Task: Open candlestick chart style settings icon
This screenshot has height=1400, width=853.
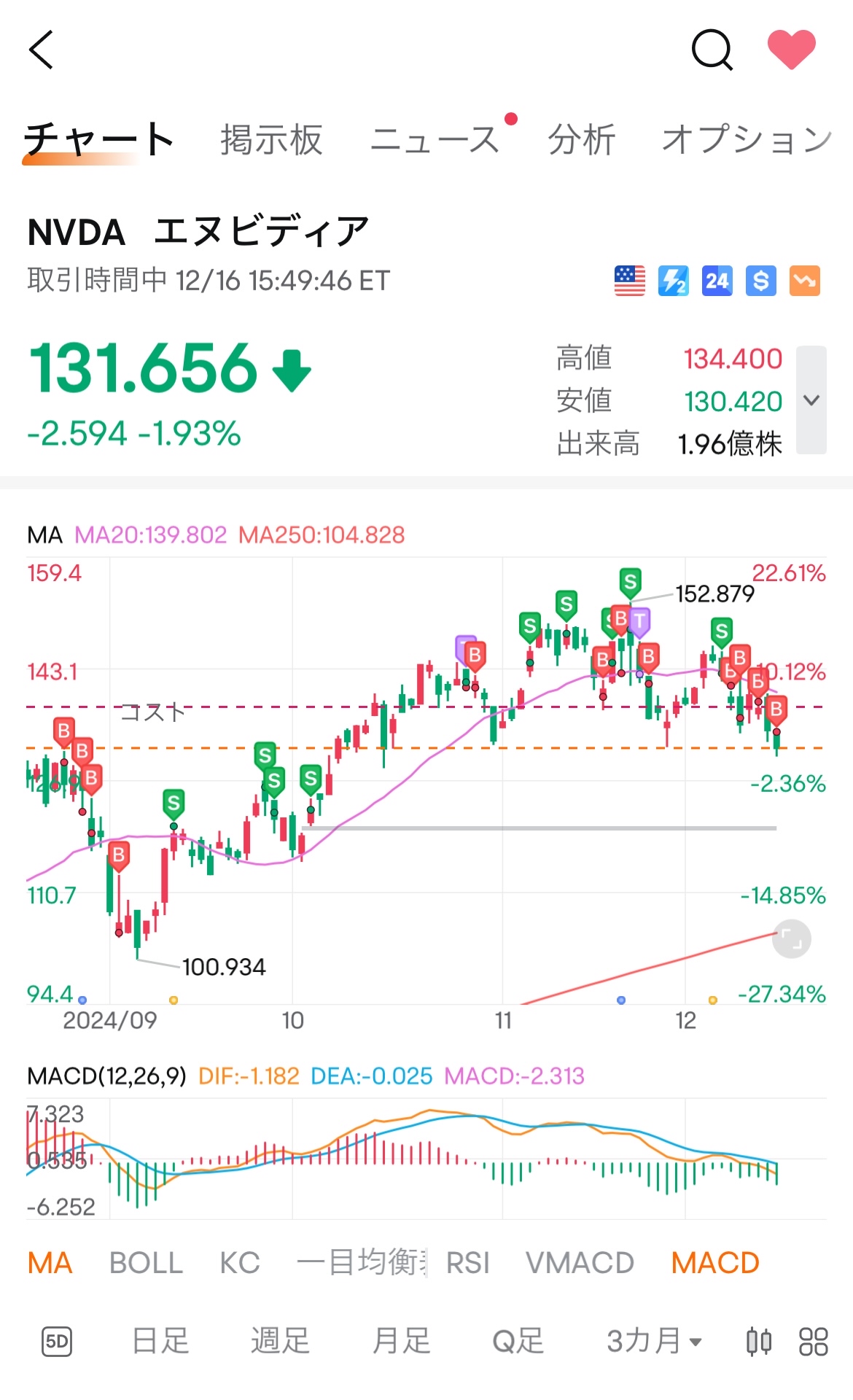Action: click(759, 1342)
